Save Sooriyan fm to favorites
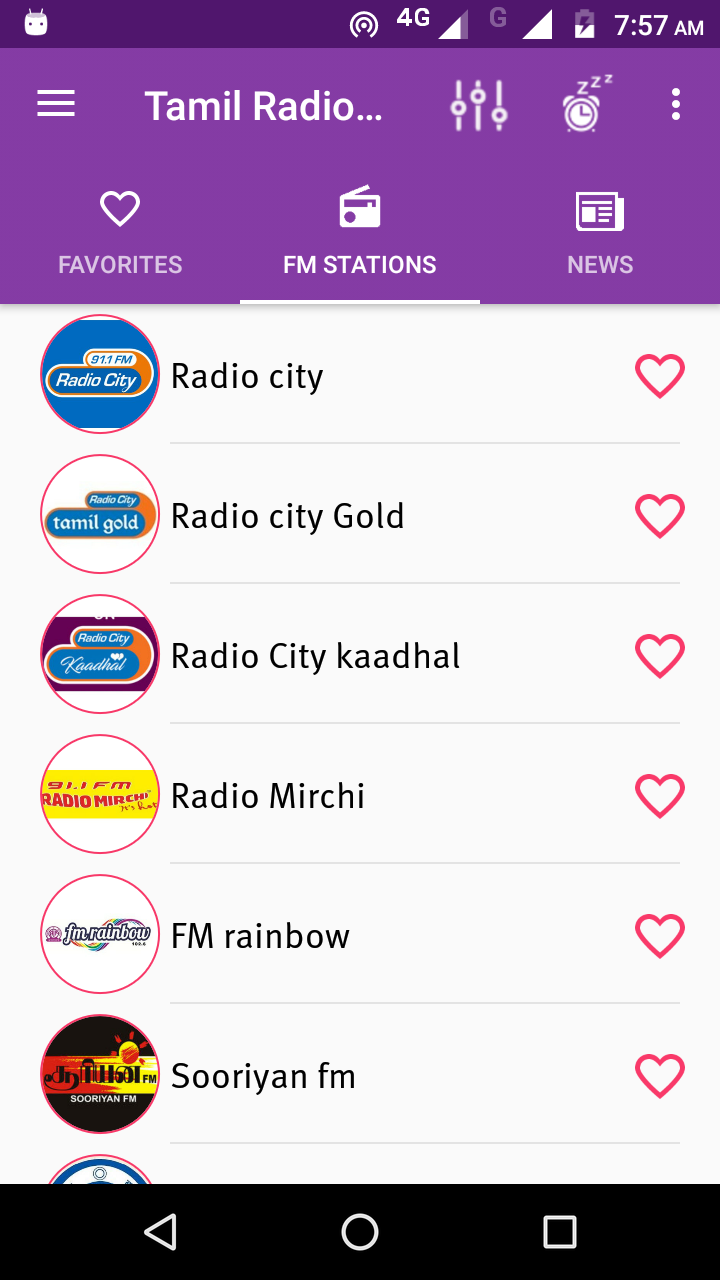The height and width of the screenshot is (1280, 720). [660, 1076]
